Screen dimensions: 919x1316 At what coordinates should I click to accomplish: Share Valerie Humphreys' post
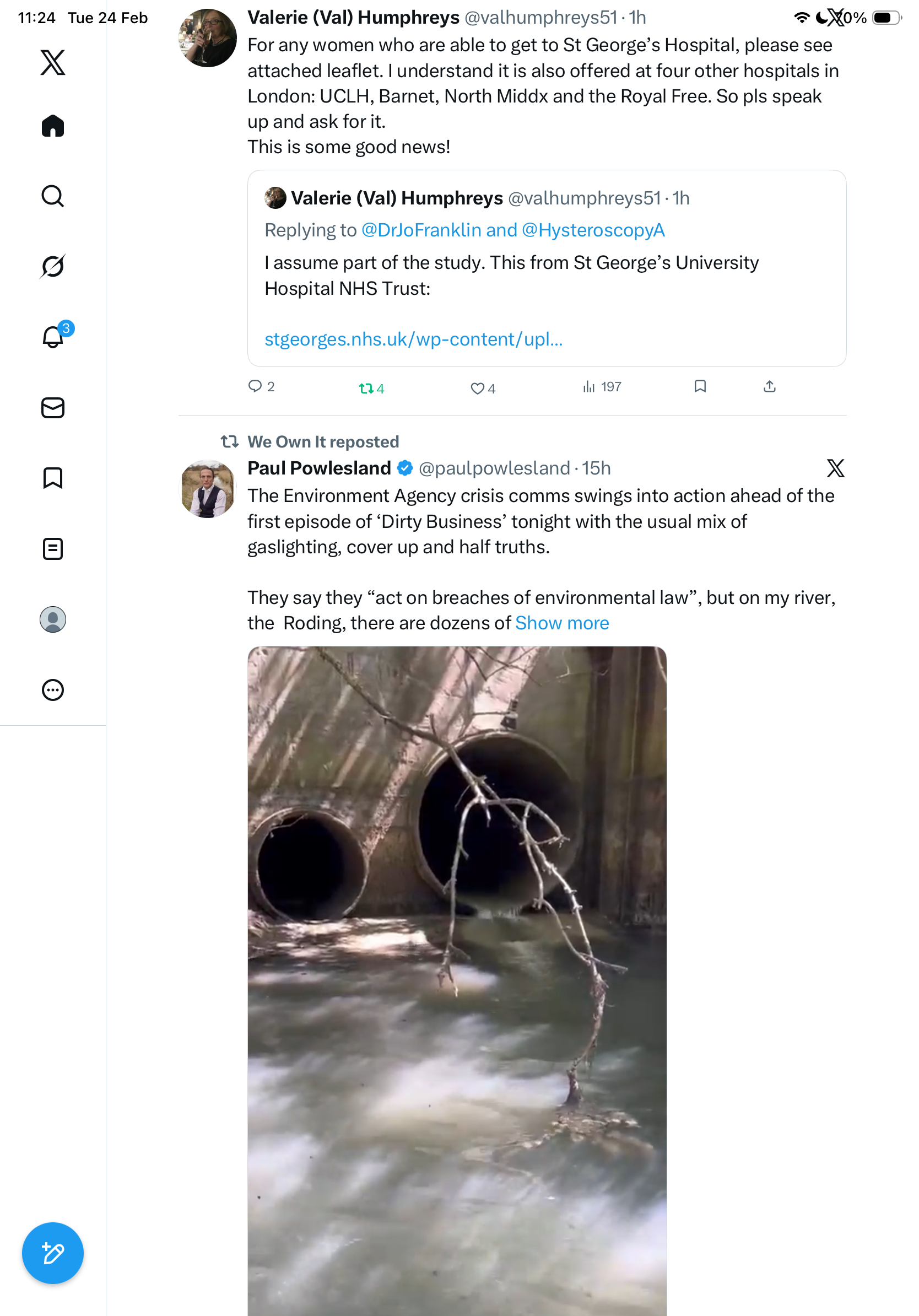[769, 386]
